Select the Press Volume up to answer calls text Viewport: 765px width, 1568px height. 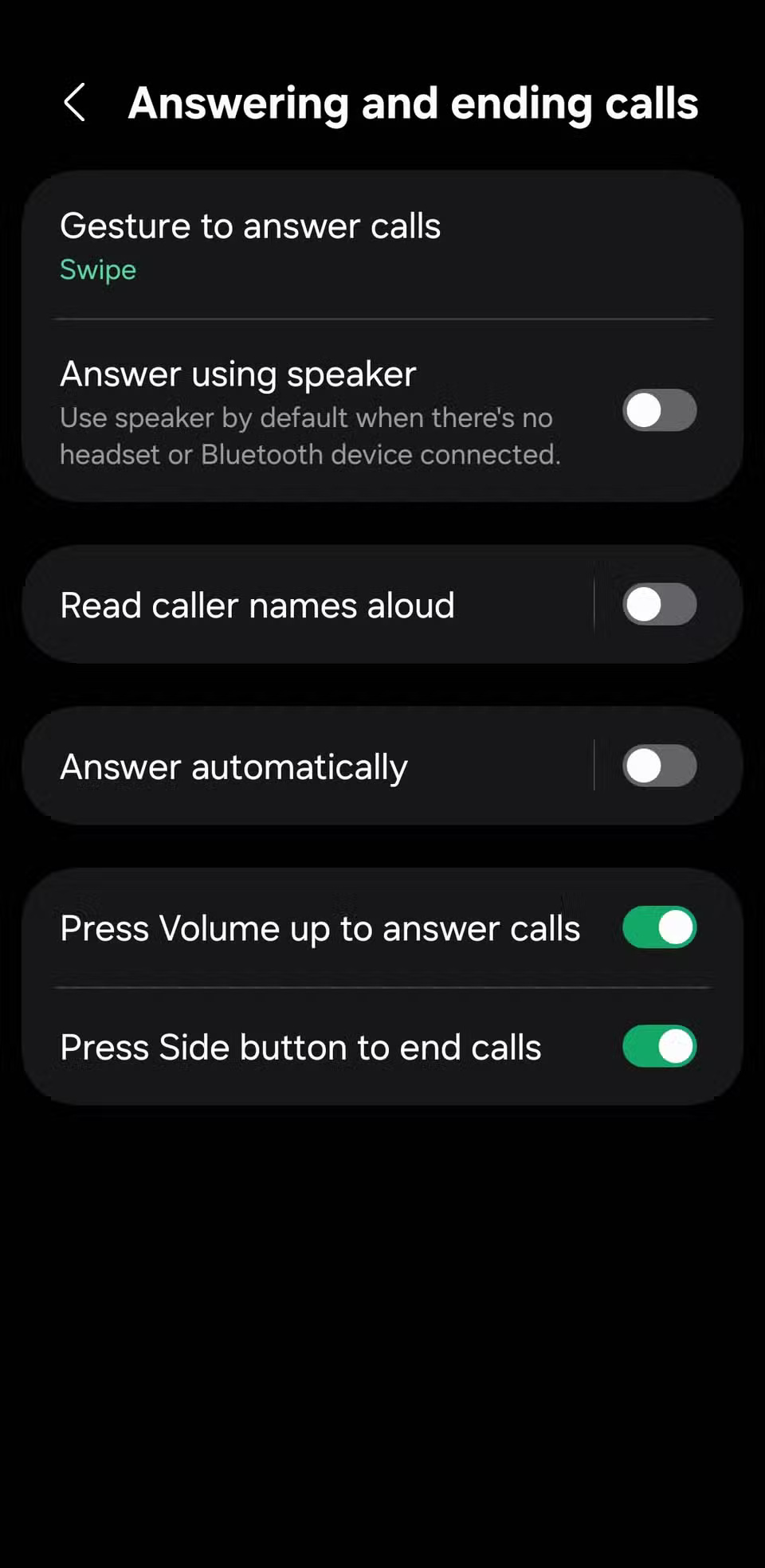coord(320,927)
